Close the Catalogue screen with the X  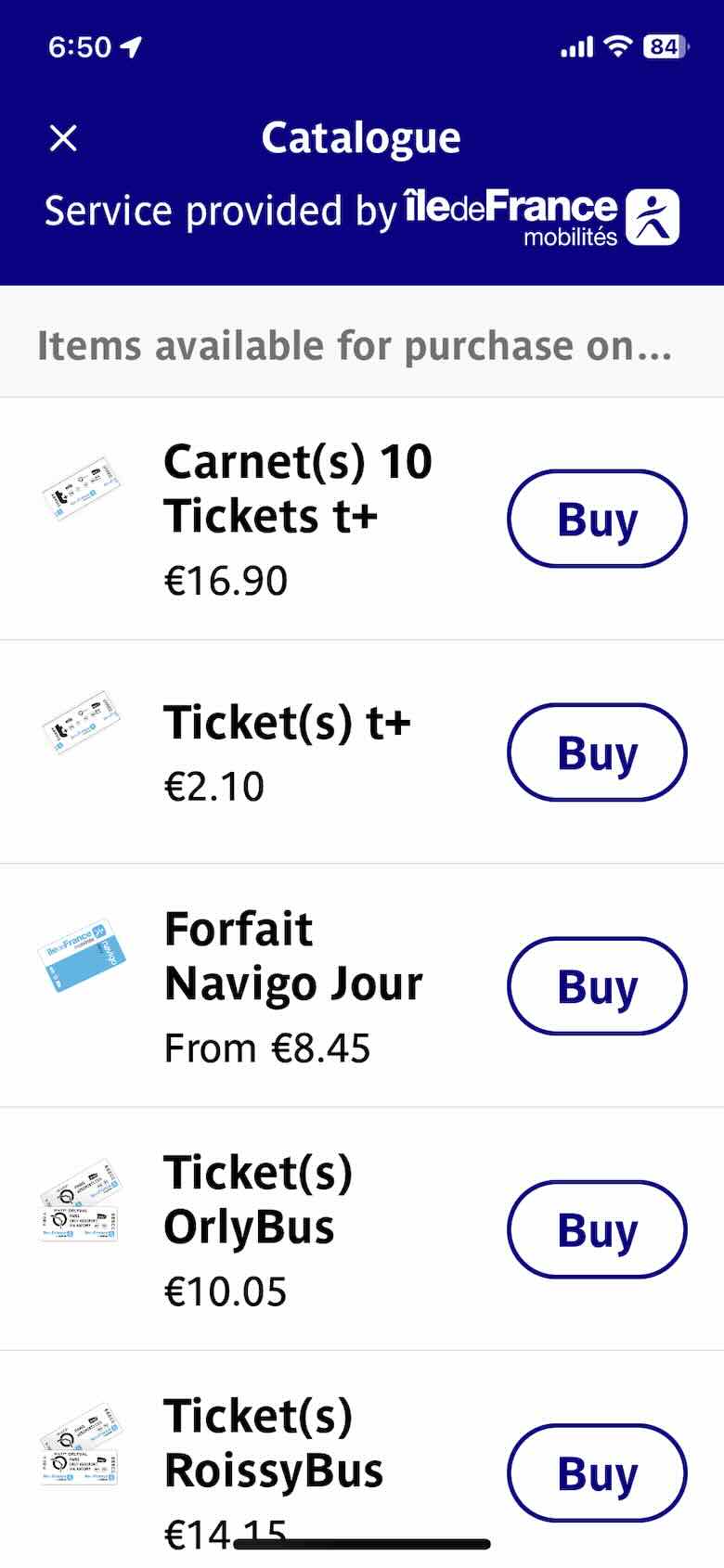coord(62,137)
